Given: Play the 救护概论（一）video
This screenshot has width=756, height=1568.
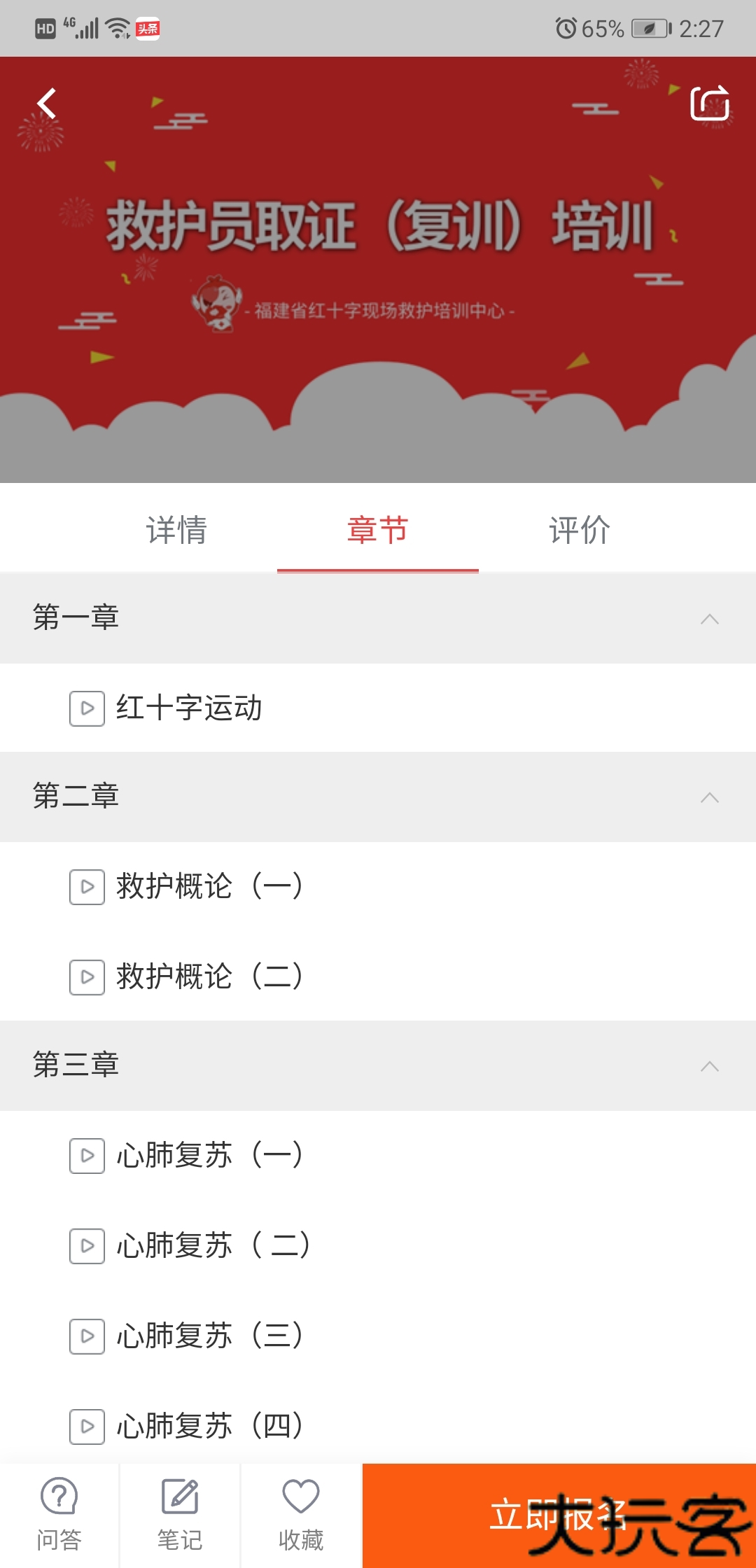Looking at the screenshot, I should [x=208, y=887].
